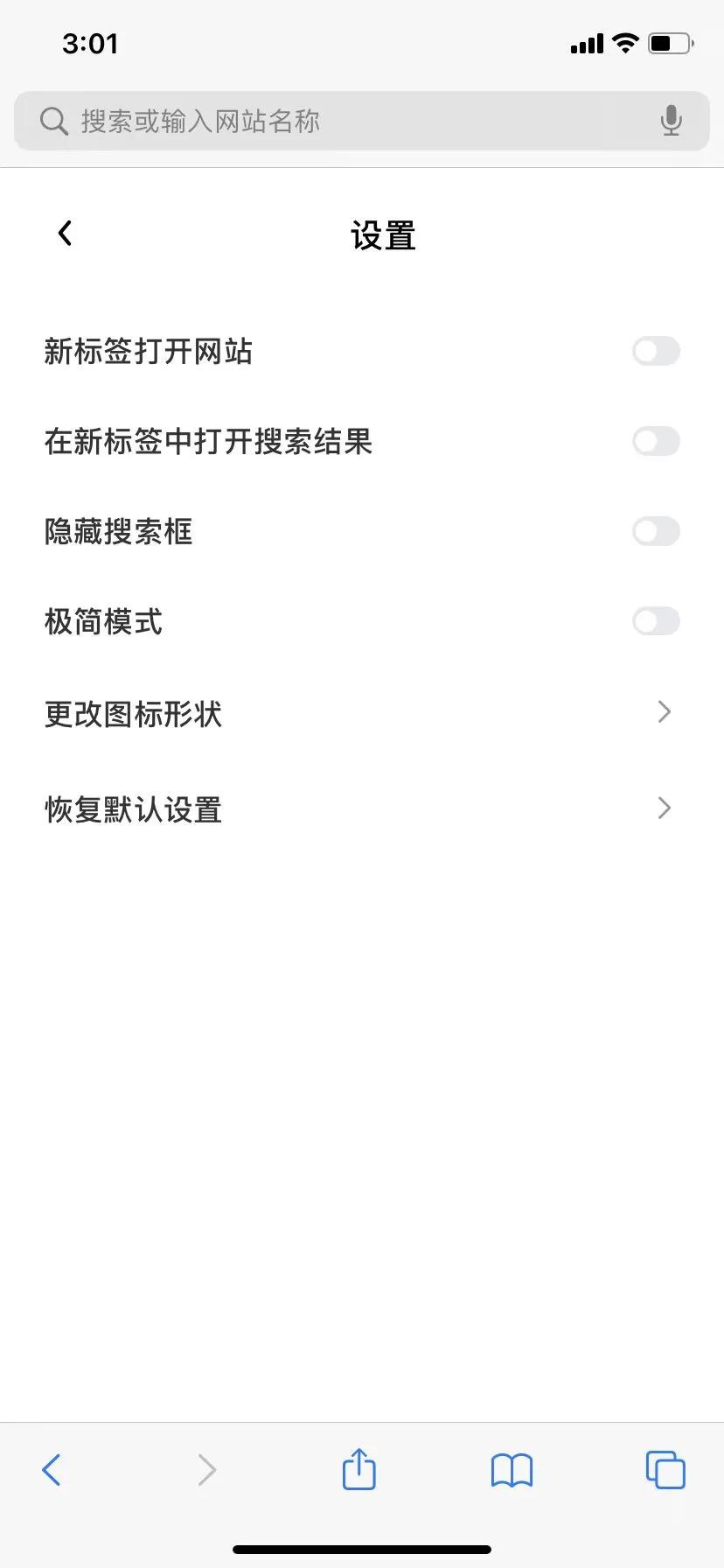Select the 设置 page title
The width and height of the screenshot is (724, 1568).
[x=382, y=234]
